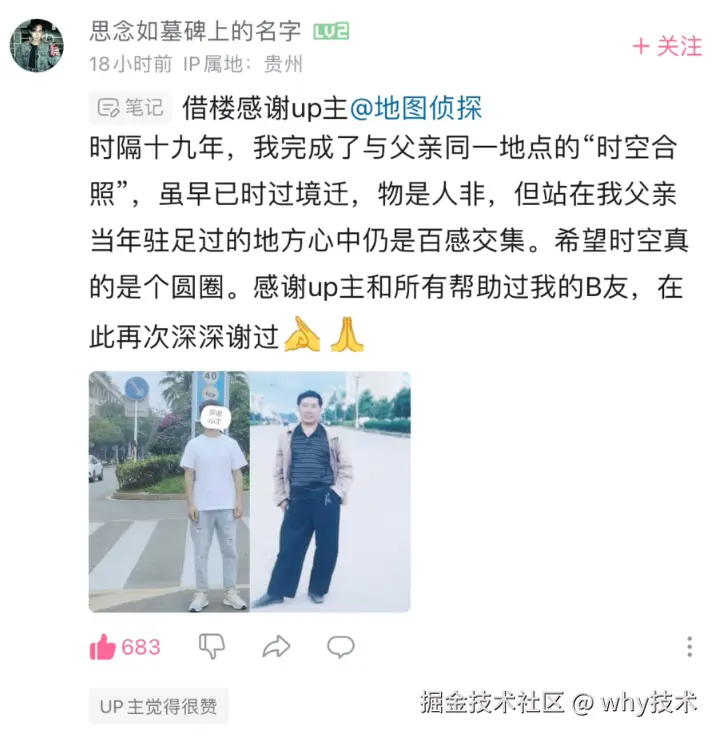This screenshot has height=738, width=719.
Task: Reply to this comment
Action: (x=341, y=646)
